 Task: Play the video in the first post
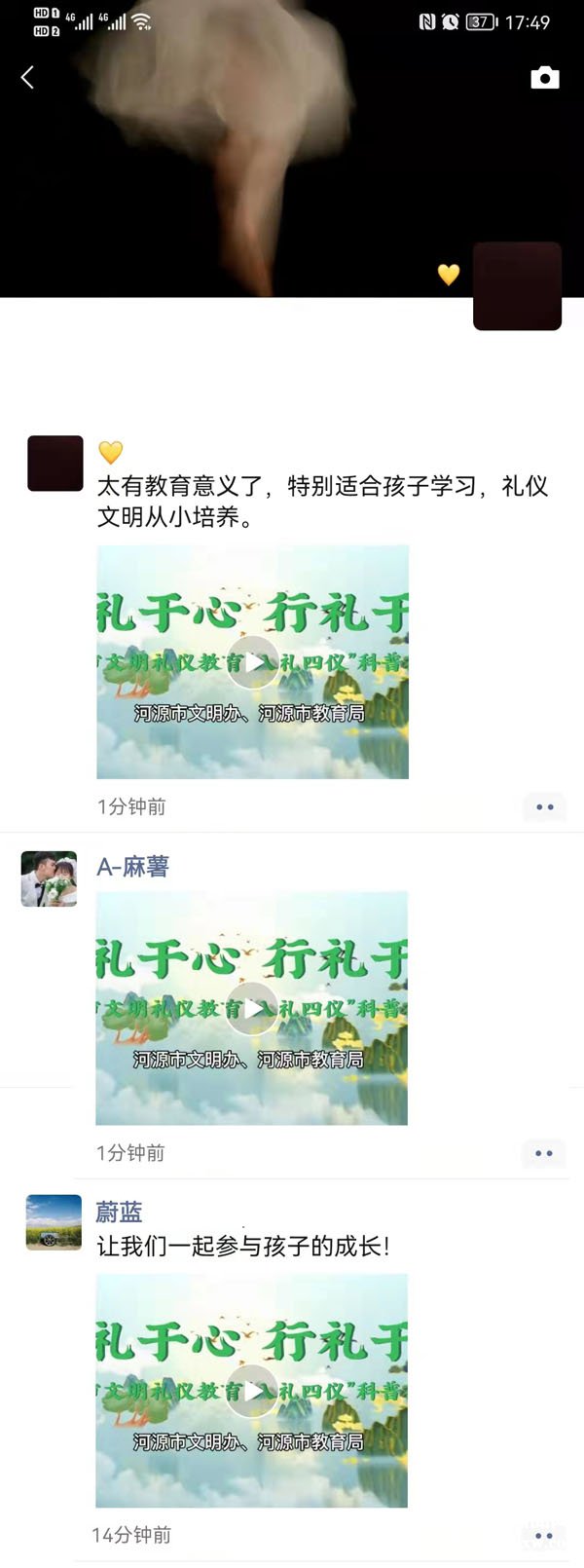click(253, 662)
